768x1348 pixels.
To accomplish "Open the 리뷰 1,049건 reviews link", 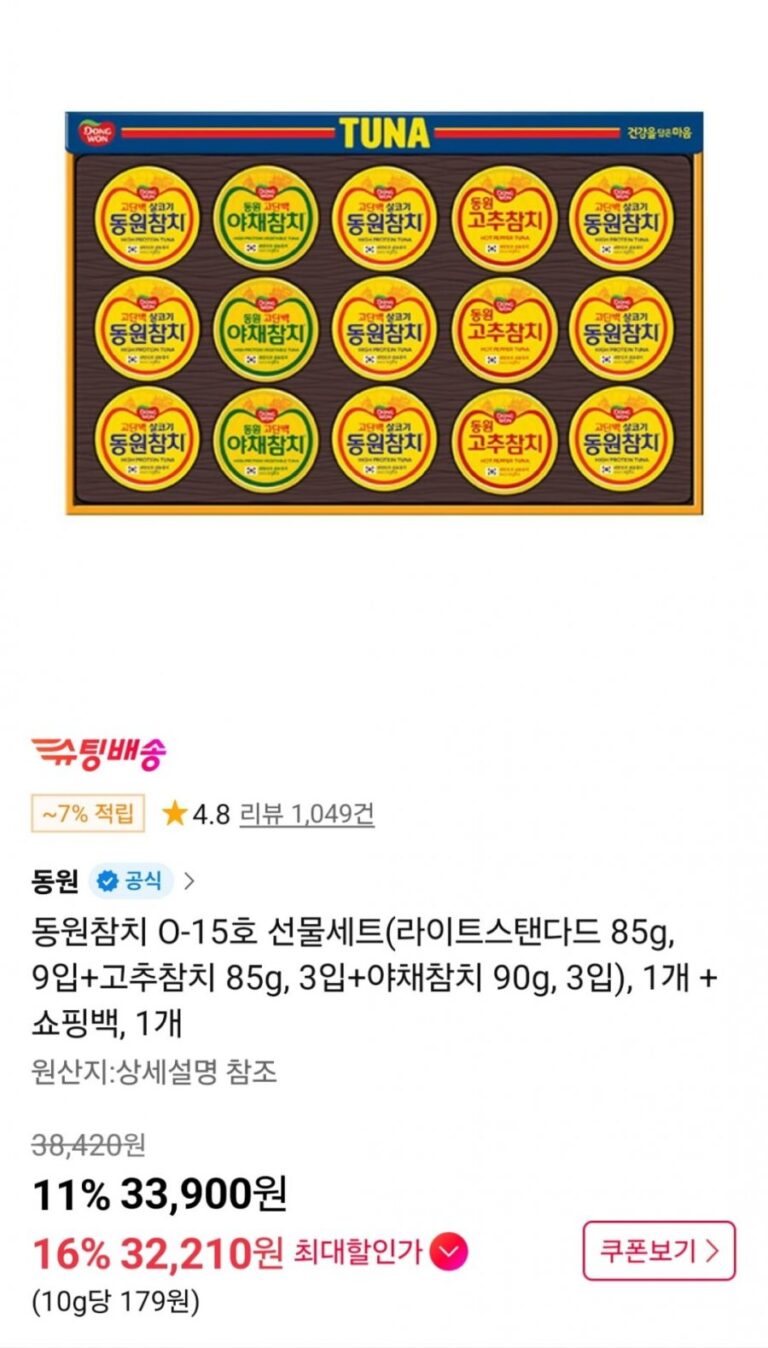I will pyautogui.click(x=306, y=814).
